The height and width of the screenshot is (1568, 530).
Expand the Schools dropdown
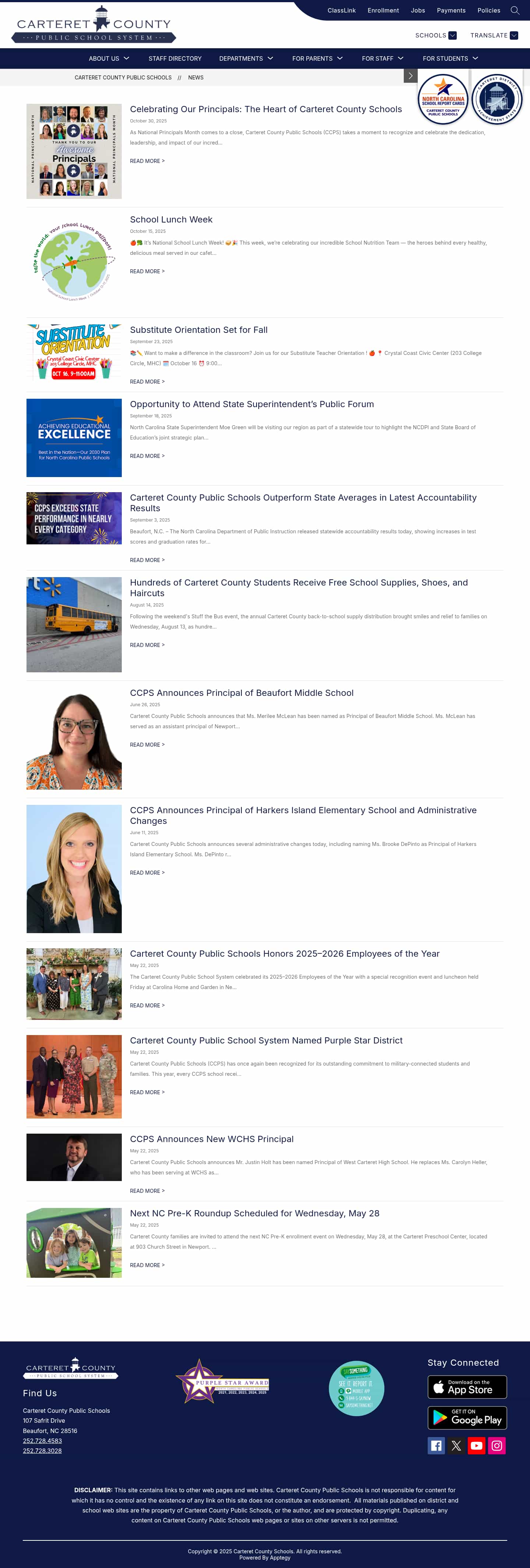click(435, 35)
